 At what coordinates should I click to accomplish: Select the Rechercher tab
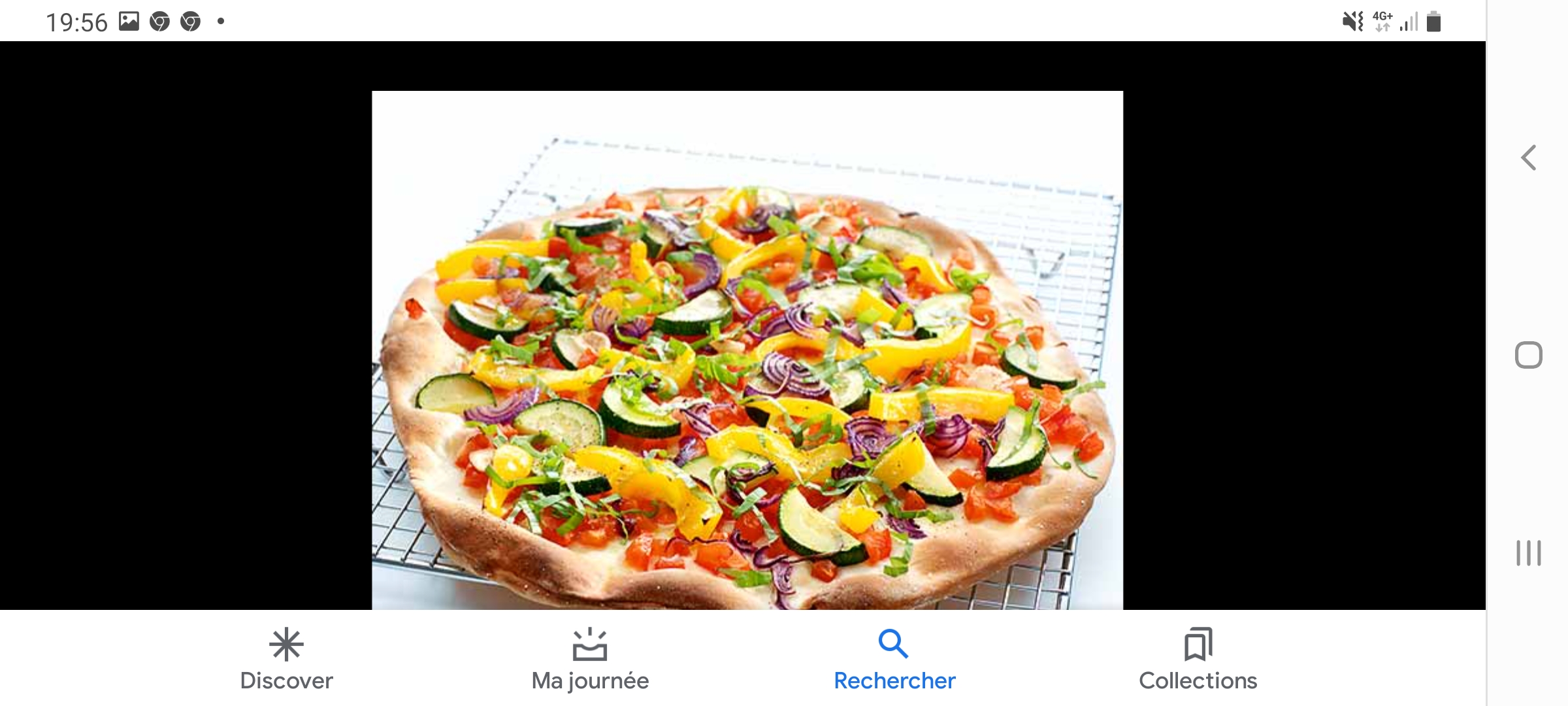click(894, 659)
